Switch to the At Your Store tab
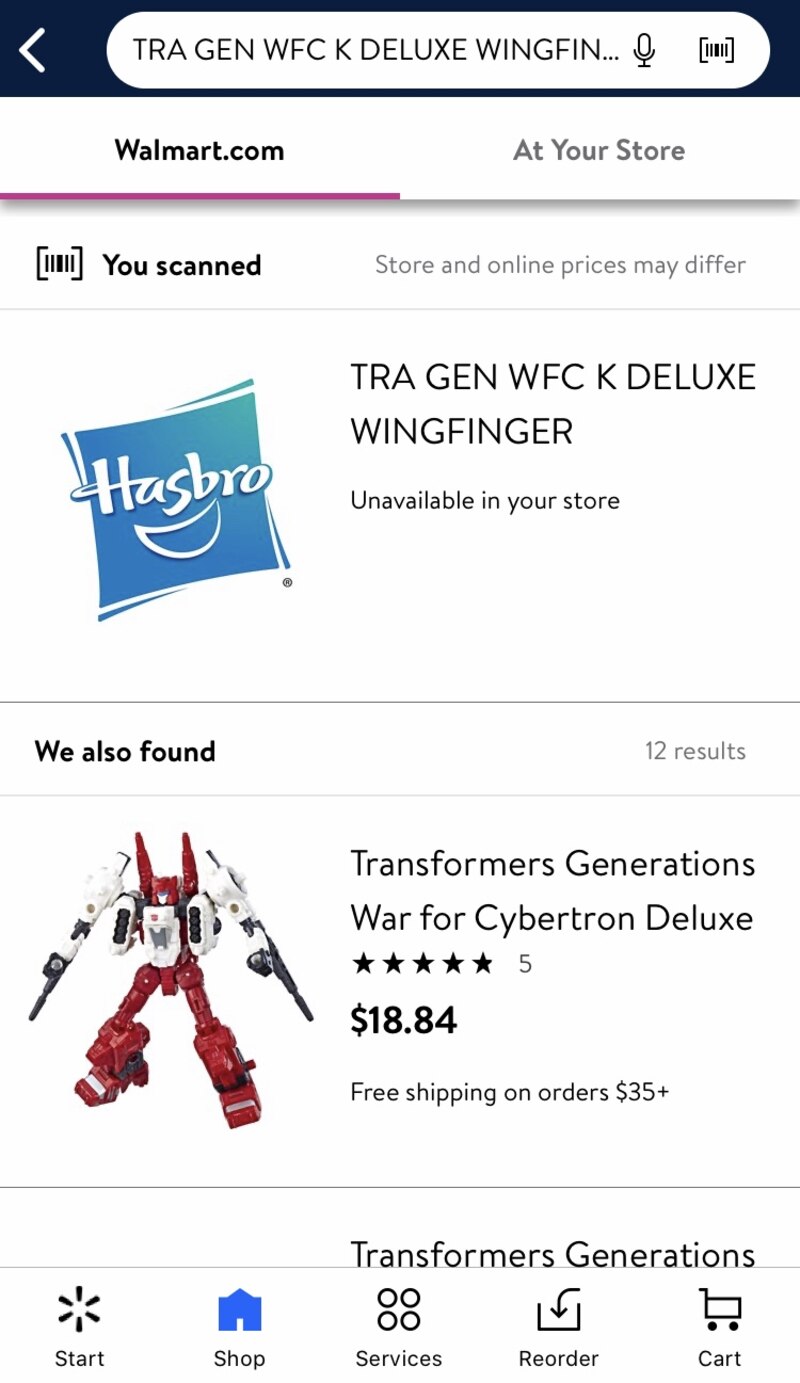This screenshot has height=1383, width=800. click(599, 151)
